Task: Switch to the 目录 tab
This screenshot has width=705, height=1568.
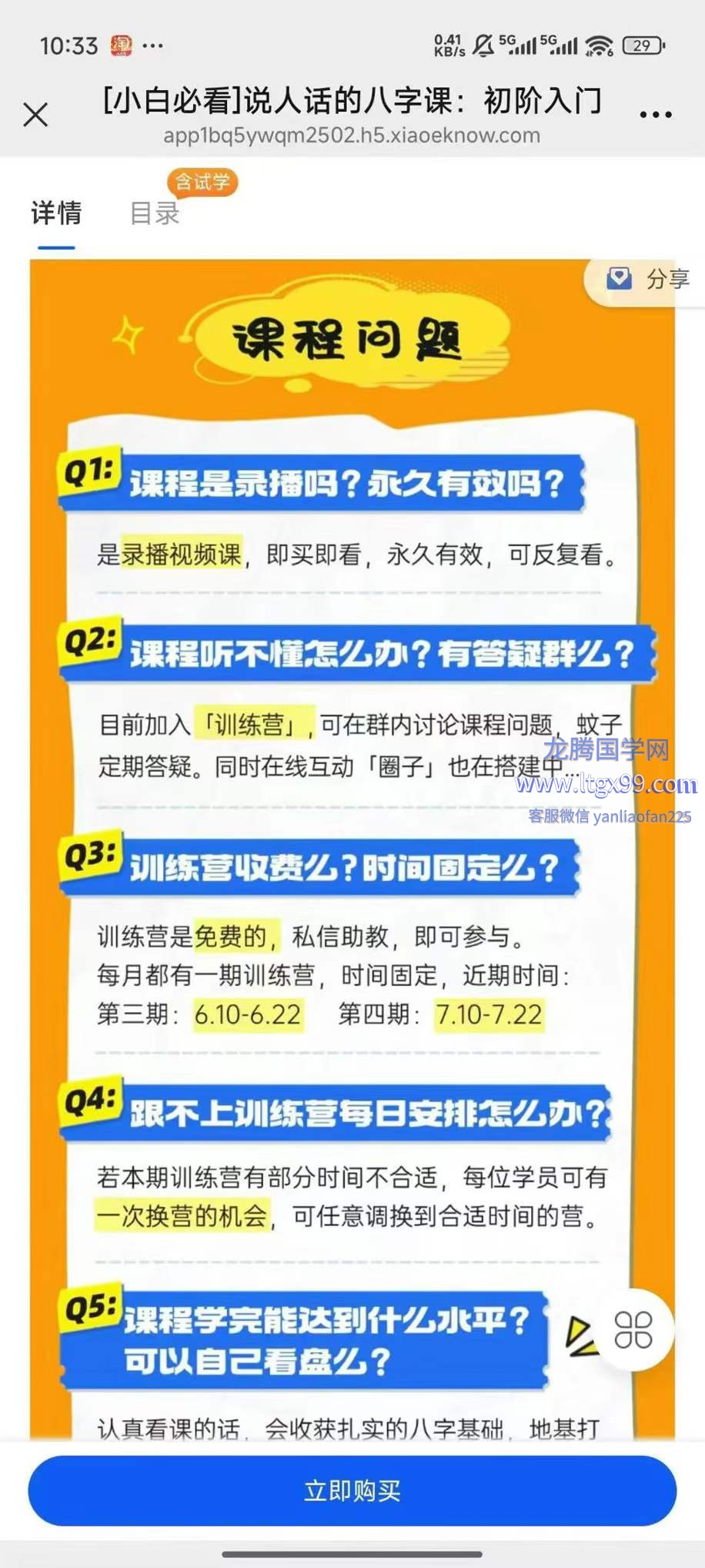Action: (155, 213)
